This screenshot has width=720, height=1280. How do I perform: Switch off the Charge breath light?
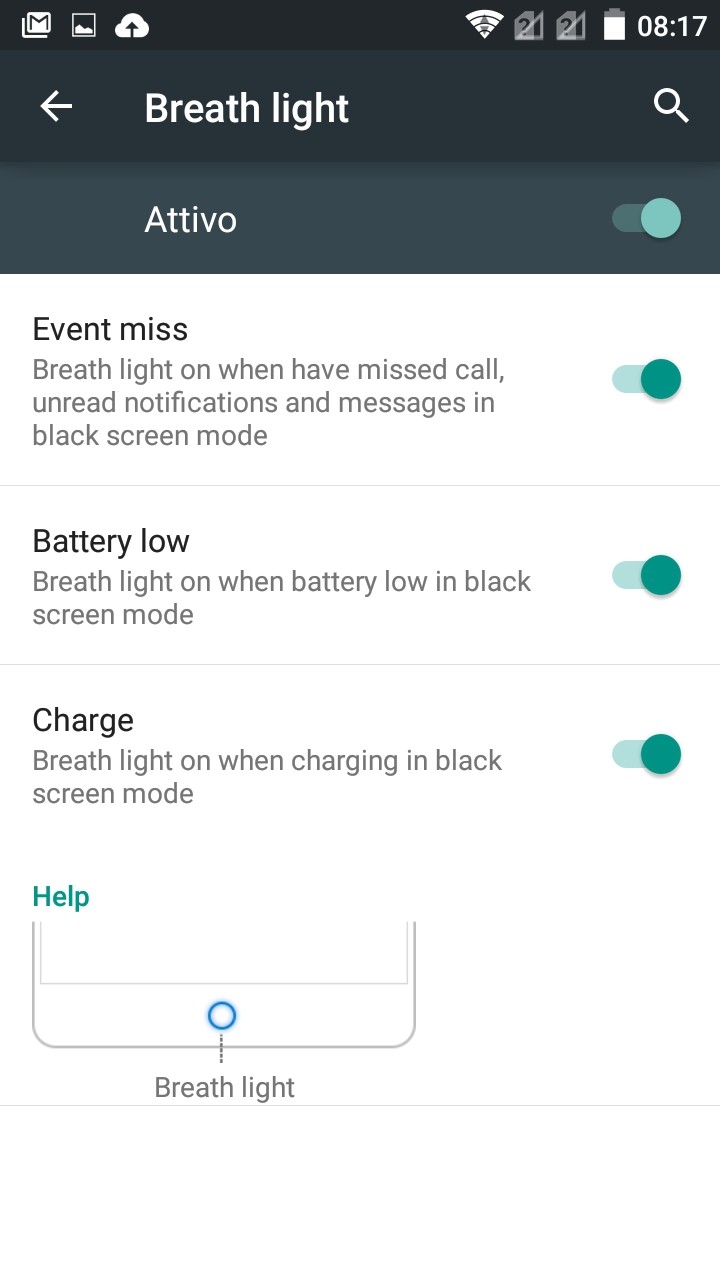(x=646, y=754)
